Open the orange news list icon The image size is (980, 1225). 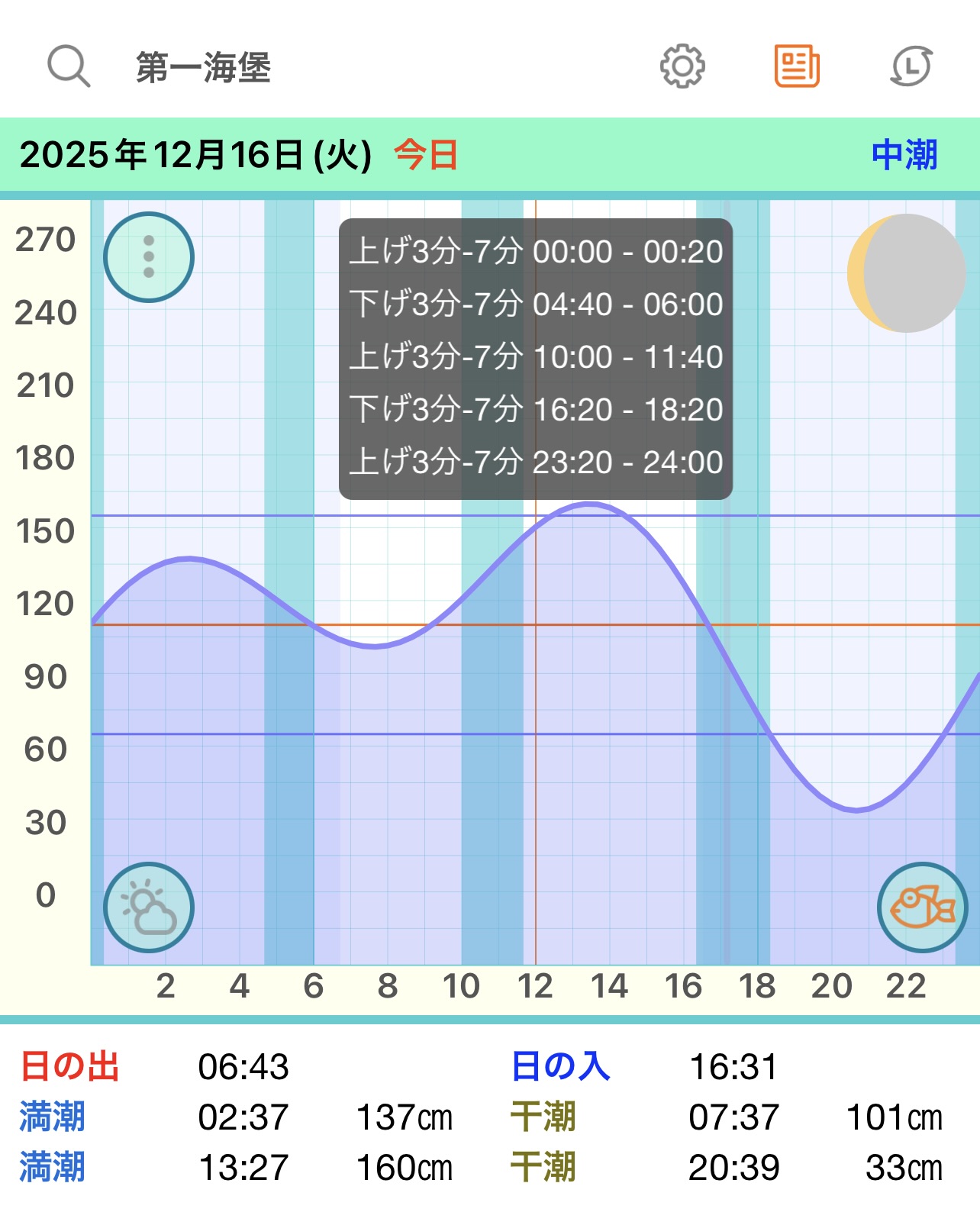coord(797,66)
